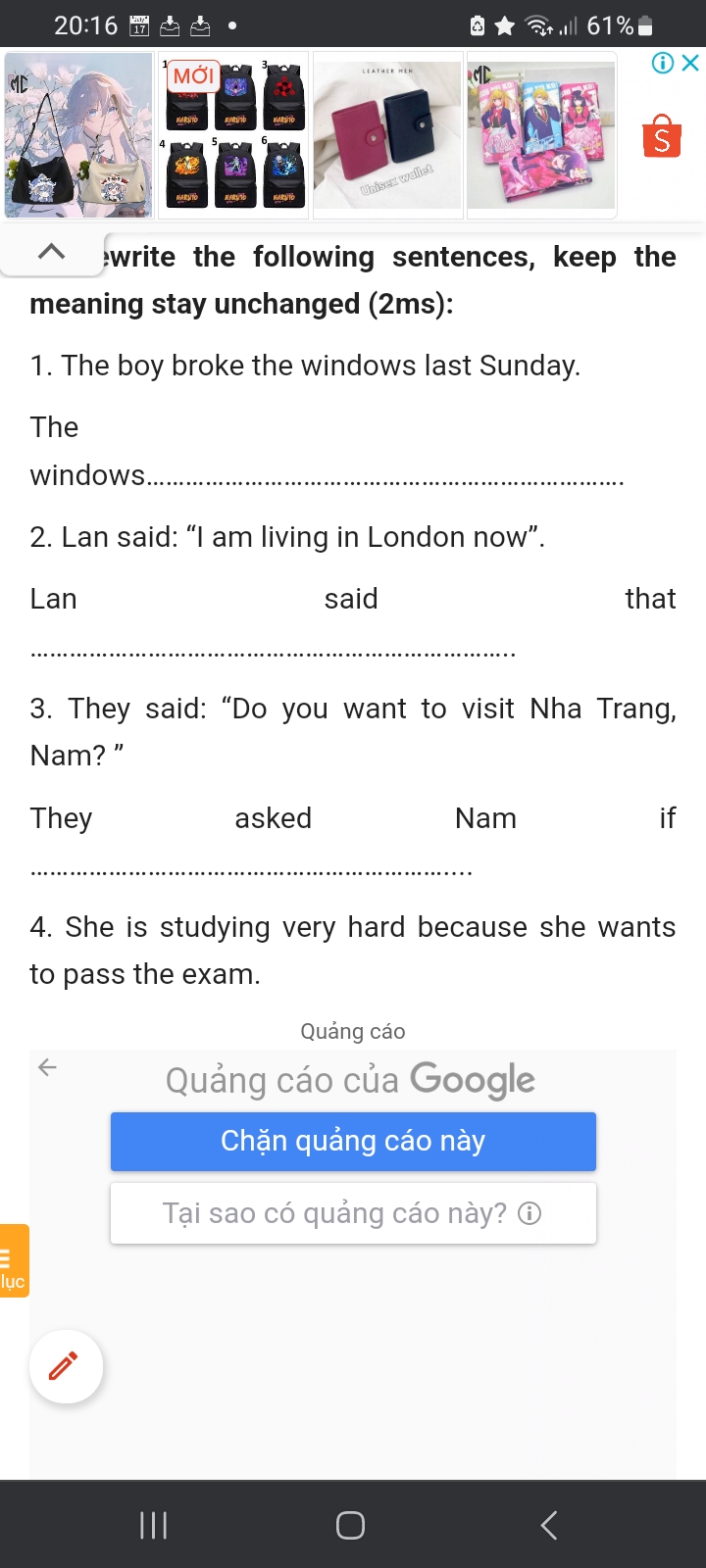This screenshot has width=706, height=1568.
Task: Go back in the Google ad panel
Action: tap(47, 1067)
